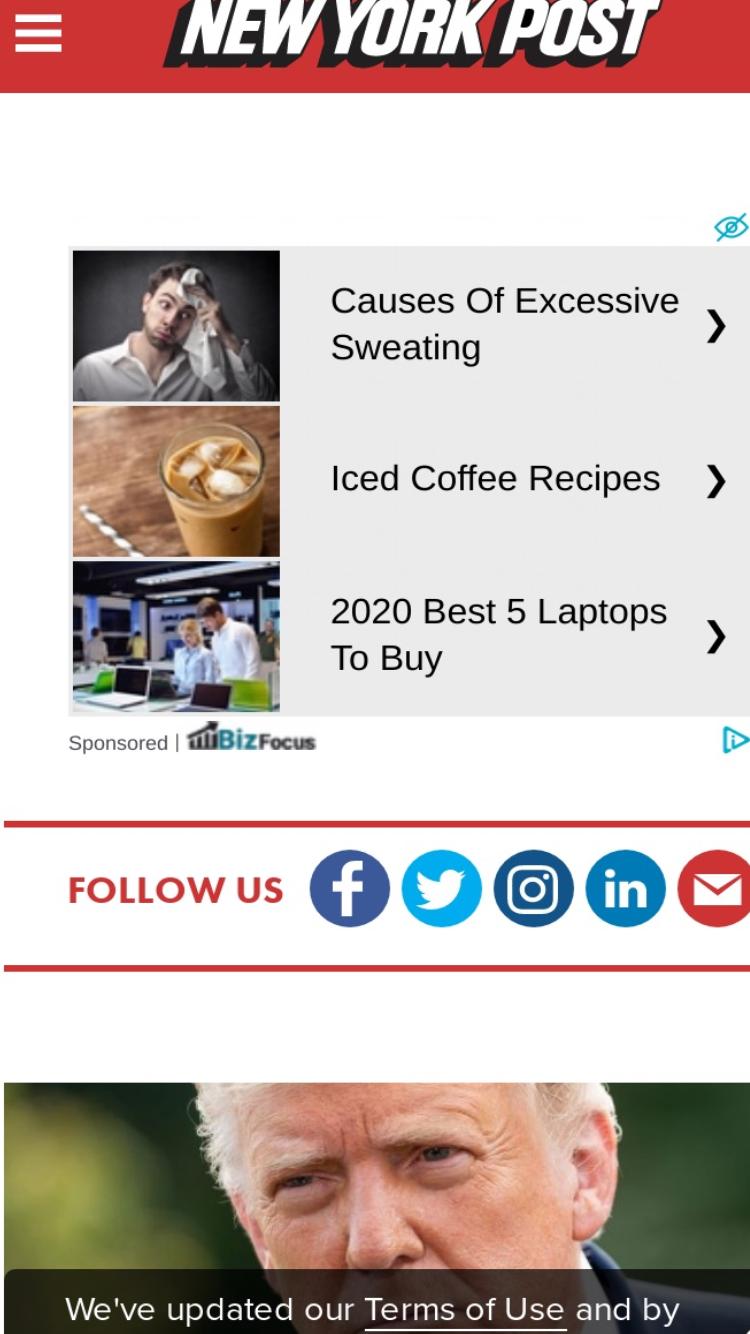The image size is (750, 1334).
Task: Open the hamburger menu
Action: (38, 34)
